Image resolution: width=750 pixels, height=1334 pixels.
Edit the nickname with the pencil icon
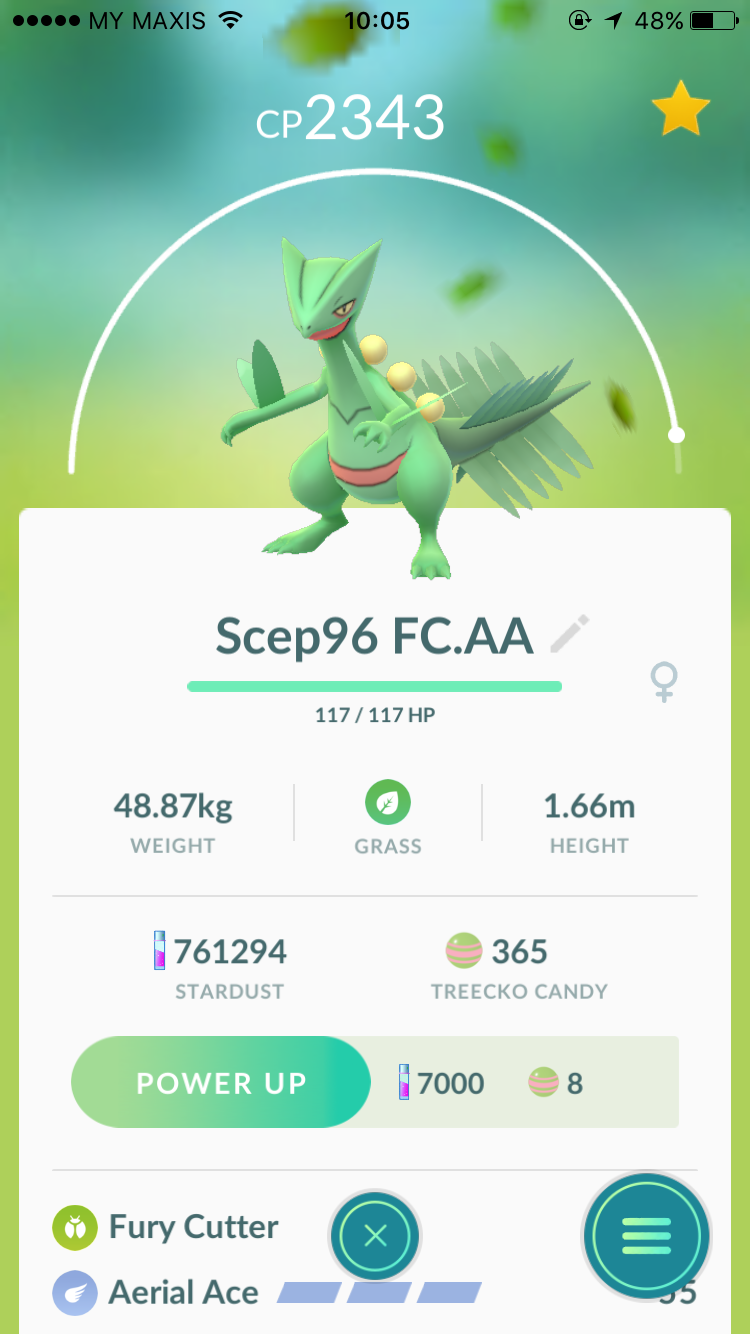[569, 634]
